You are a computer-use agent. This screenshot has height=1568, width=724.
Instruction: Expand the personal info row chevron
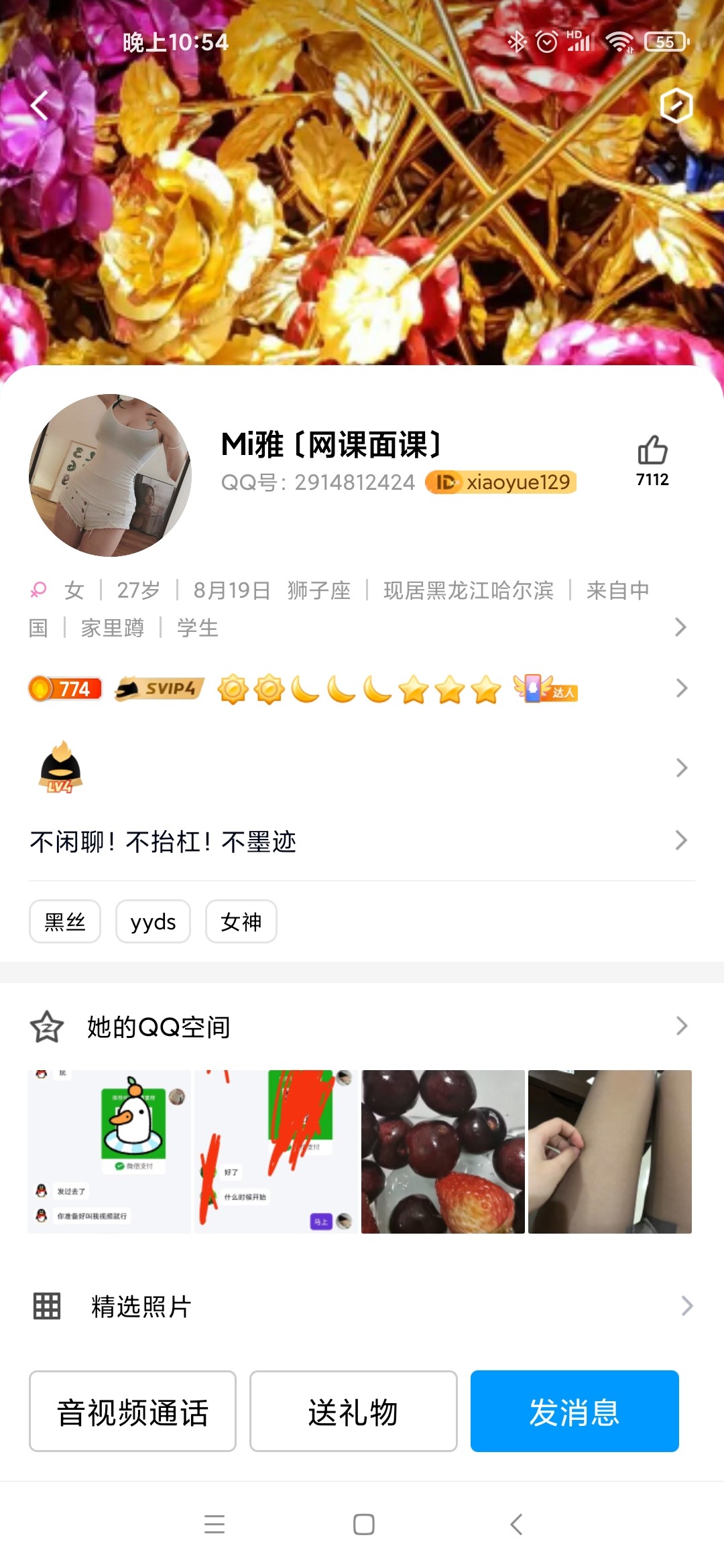click(682, 627)
